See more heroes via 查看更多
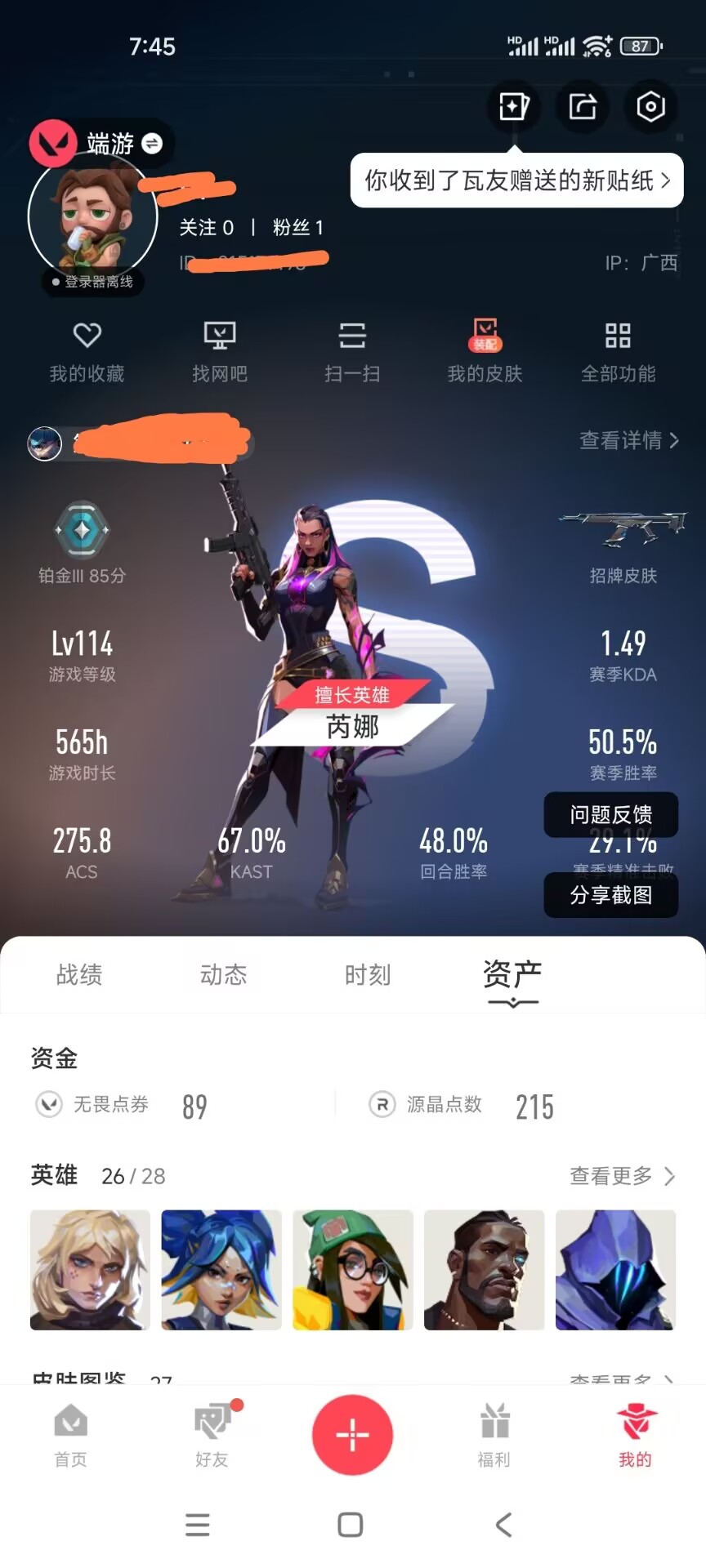Image resolution: width=706 pixels, height=1568 pixels. pos(622,1176)
